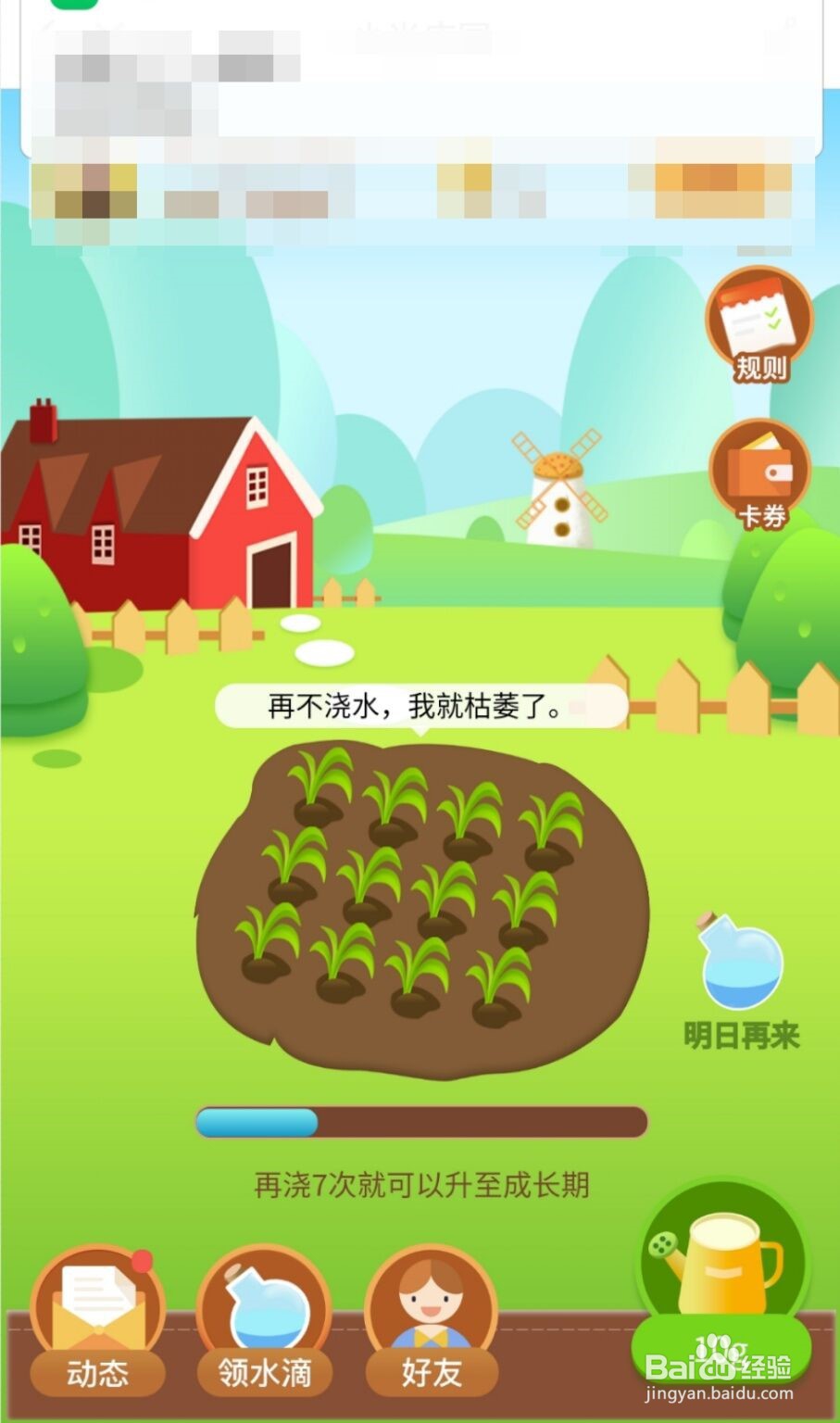Tap the red notification dot on 动态
This screenshot has width=840, height=1423.
(144, 1259)
